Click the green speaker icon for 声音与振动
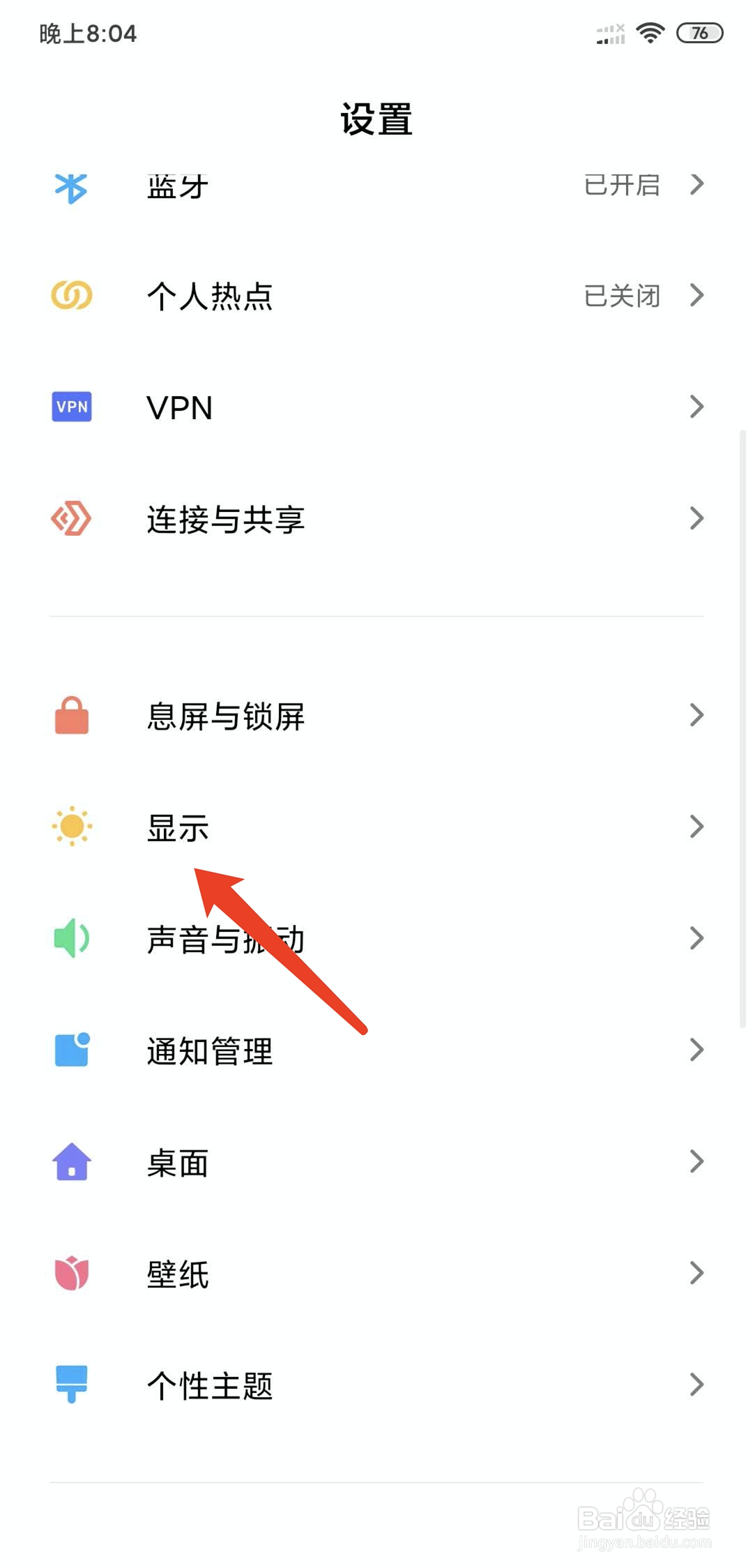Screen dimensions: 753x1568 (70, 938)
